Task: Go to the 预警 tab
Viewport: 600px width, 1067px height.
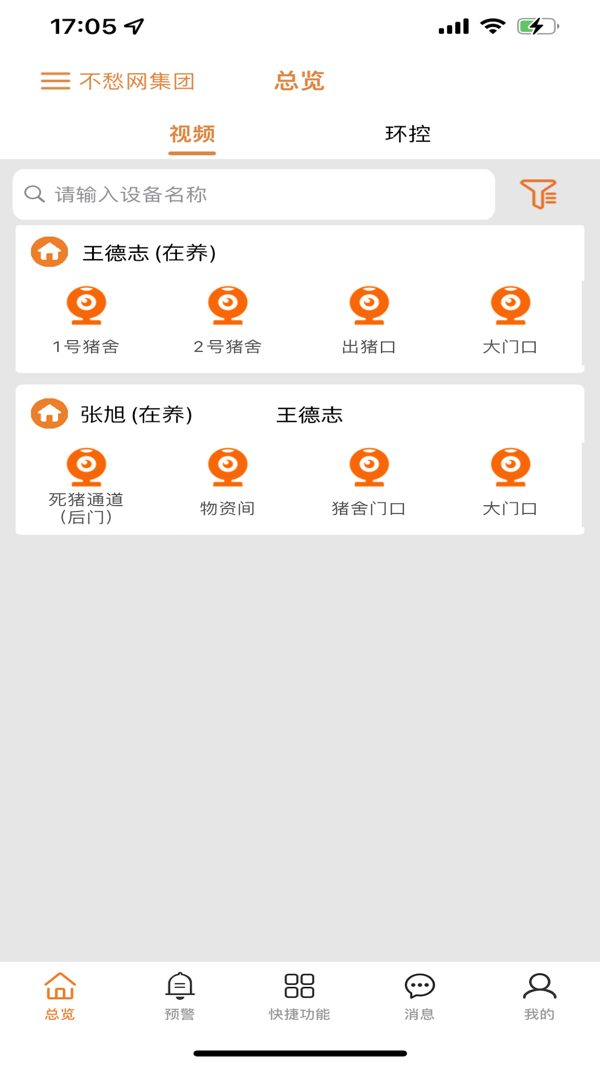Action: click(180, 996)
